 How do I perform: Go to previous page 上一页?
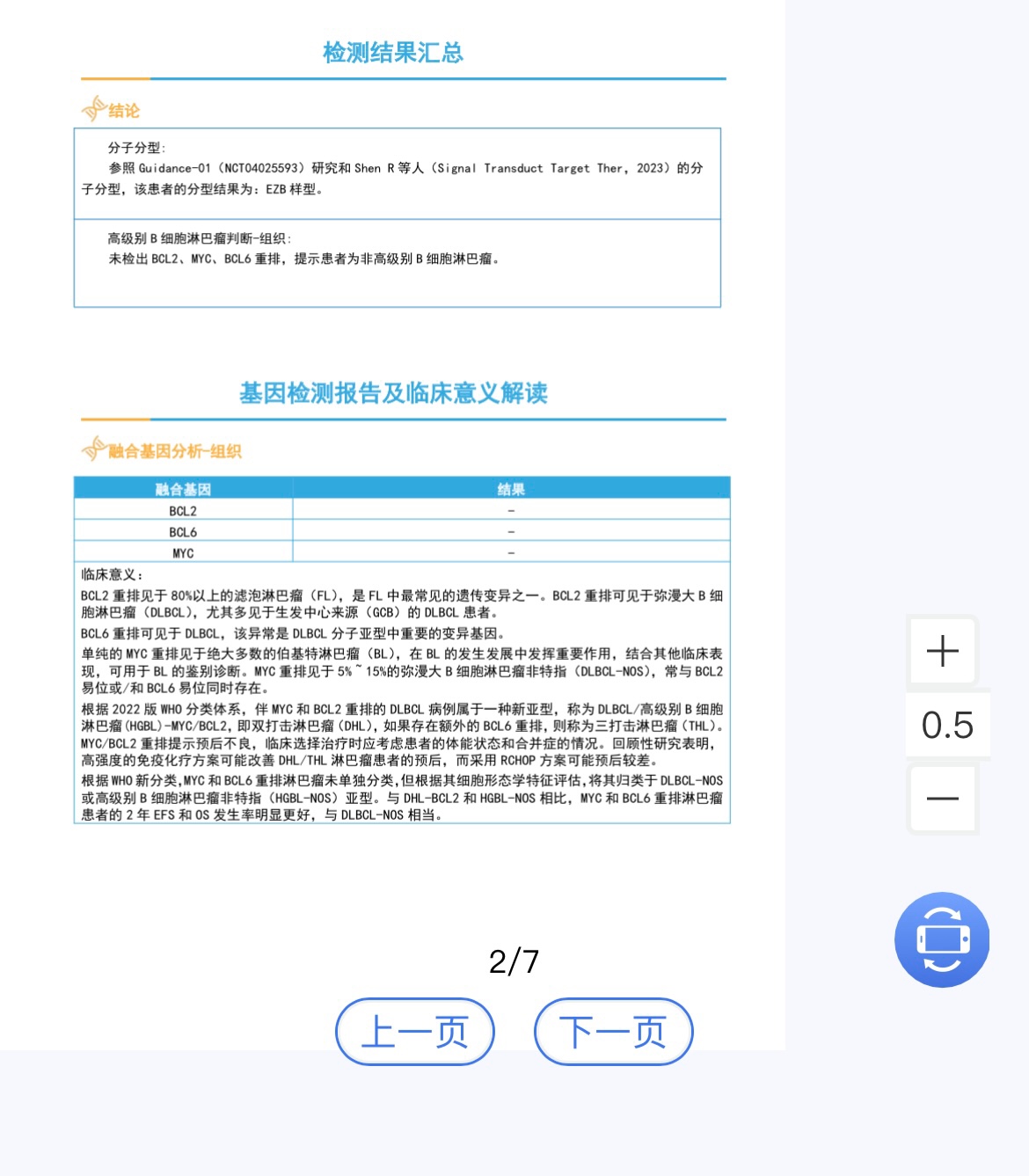tap(415, 1032)
